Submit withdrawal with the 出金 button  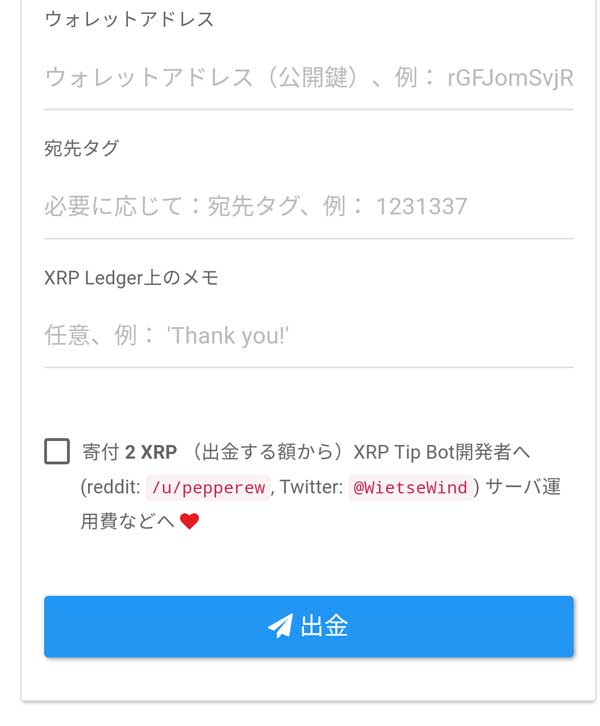pyautogui.click(x=308, y=627)
